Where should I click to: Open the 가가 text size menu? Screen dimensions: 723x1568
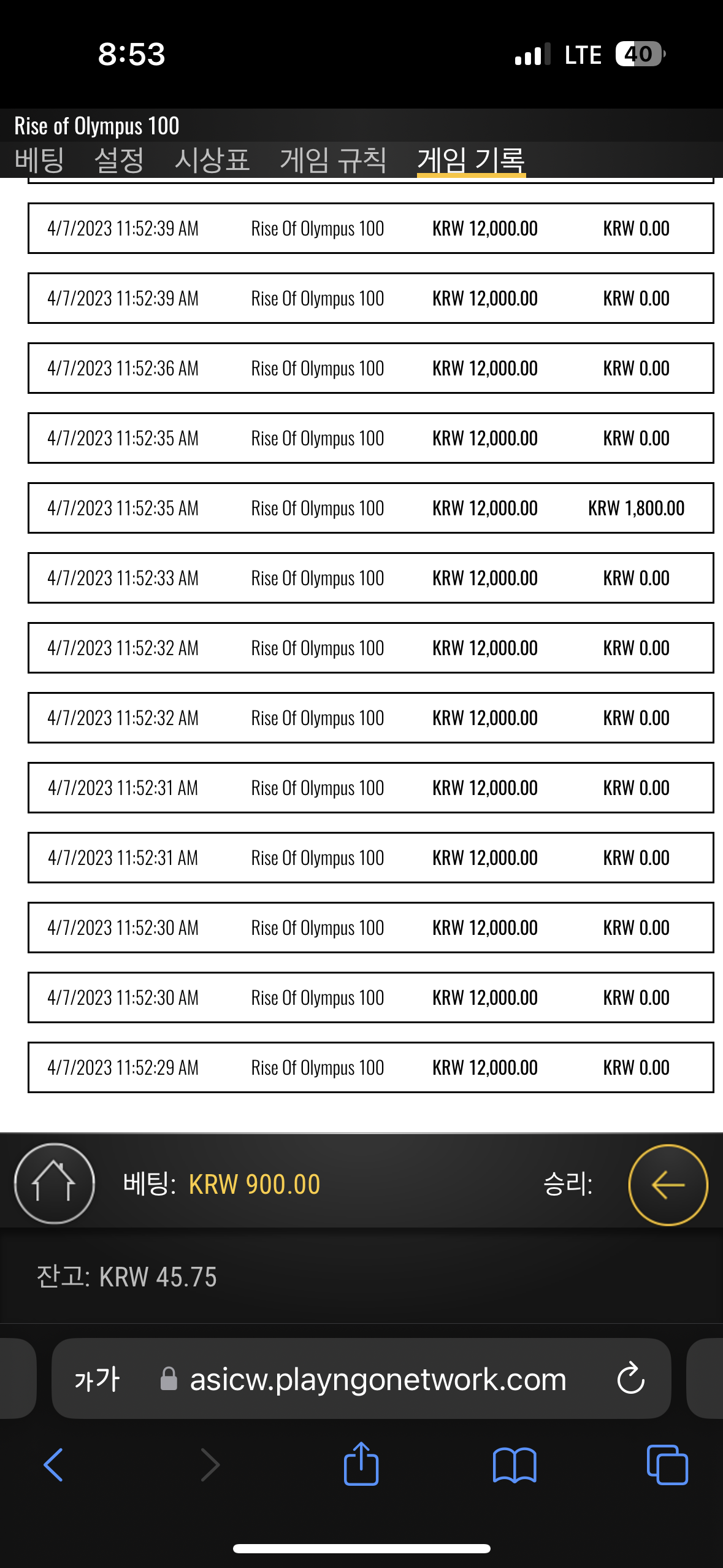click(97, 1379)
